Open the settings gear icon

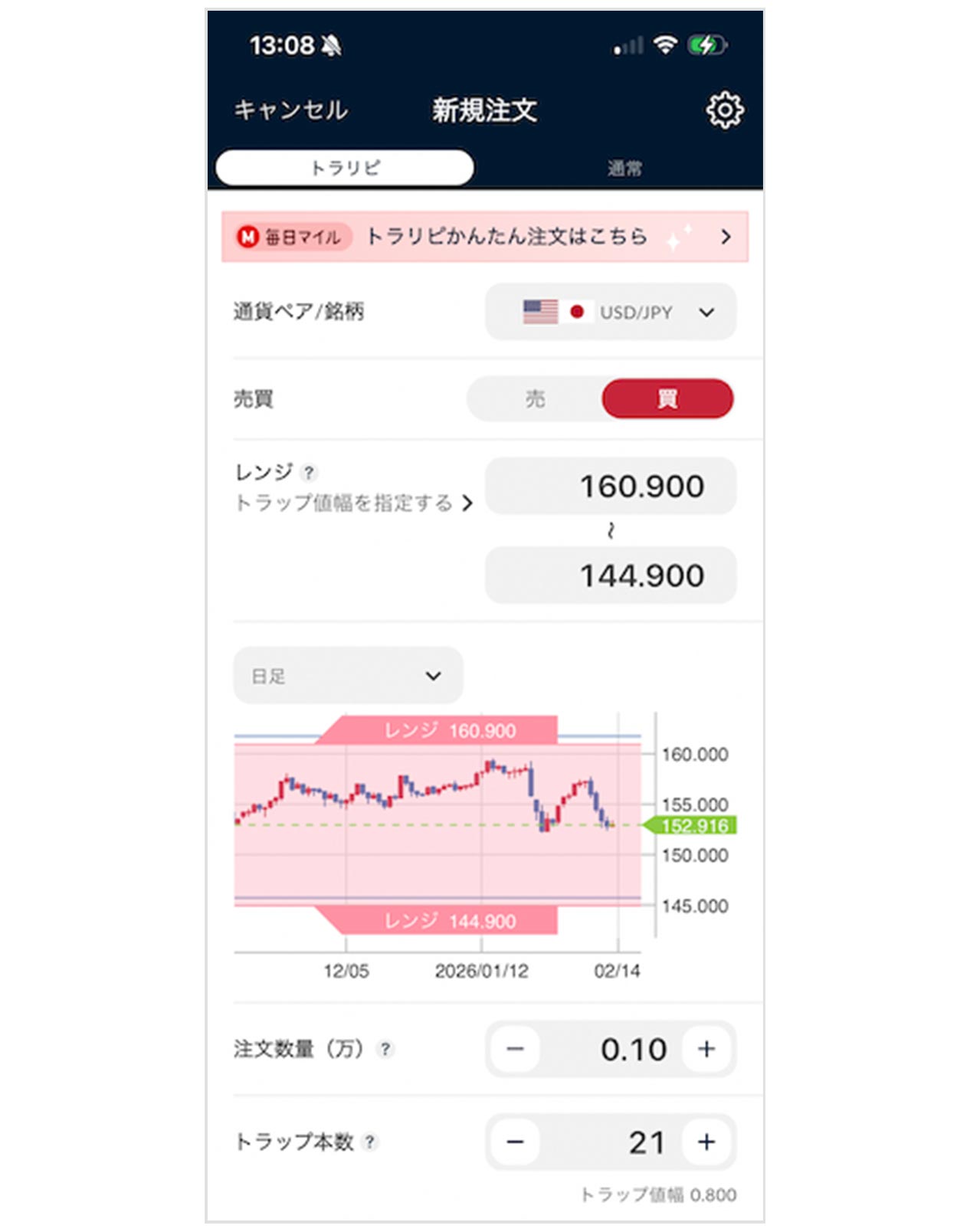click(x=723, y=110)
